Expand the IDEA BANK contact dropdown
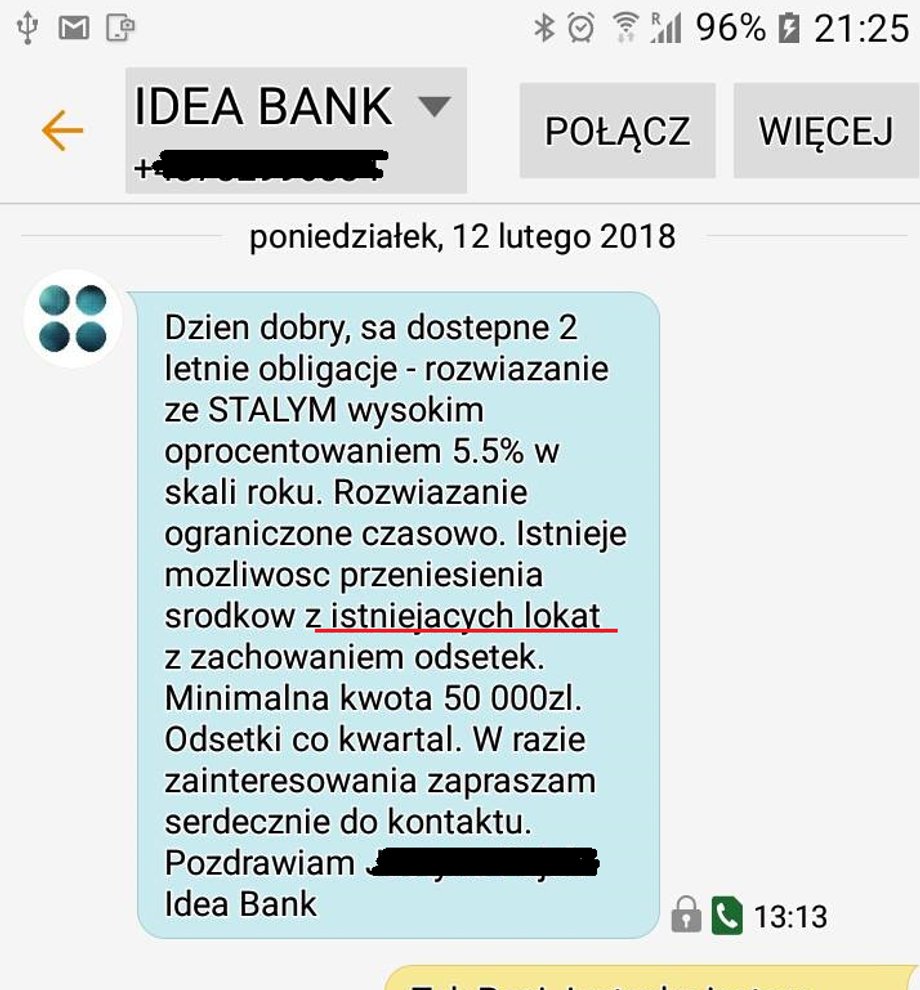This screenshot has width=920, height=990. tap(433, 106)
